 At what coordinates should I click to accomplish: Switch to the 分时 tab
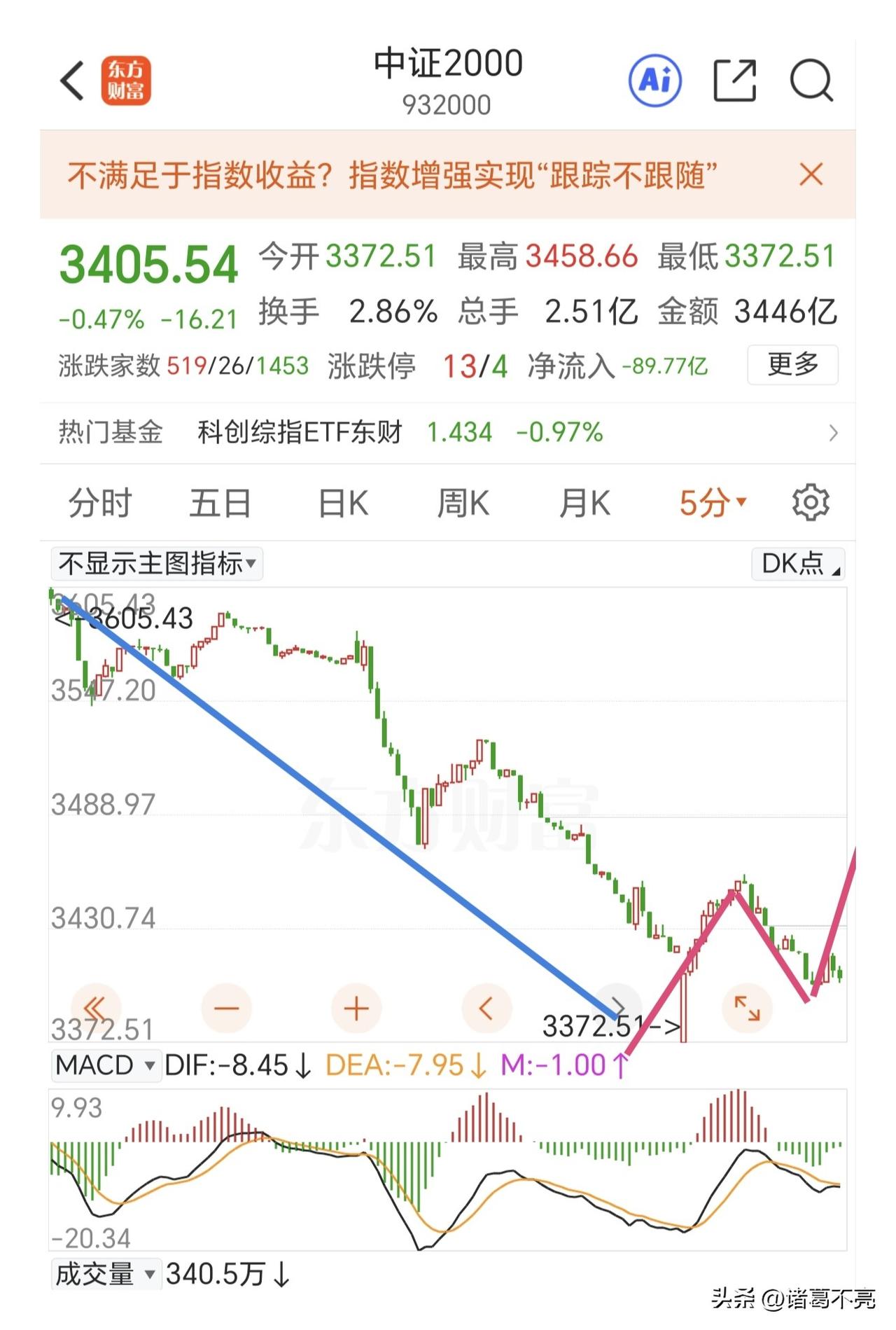99,501
